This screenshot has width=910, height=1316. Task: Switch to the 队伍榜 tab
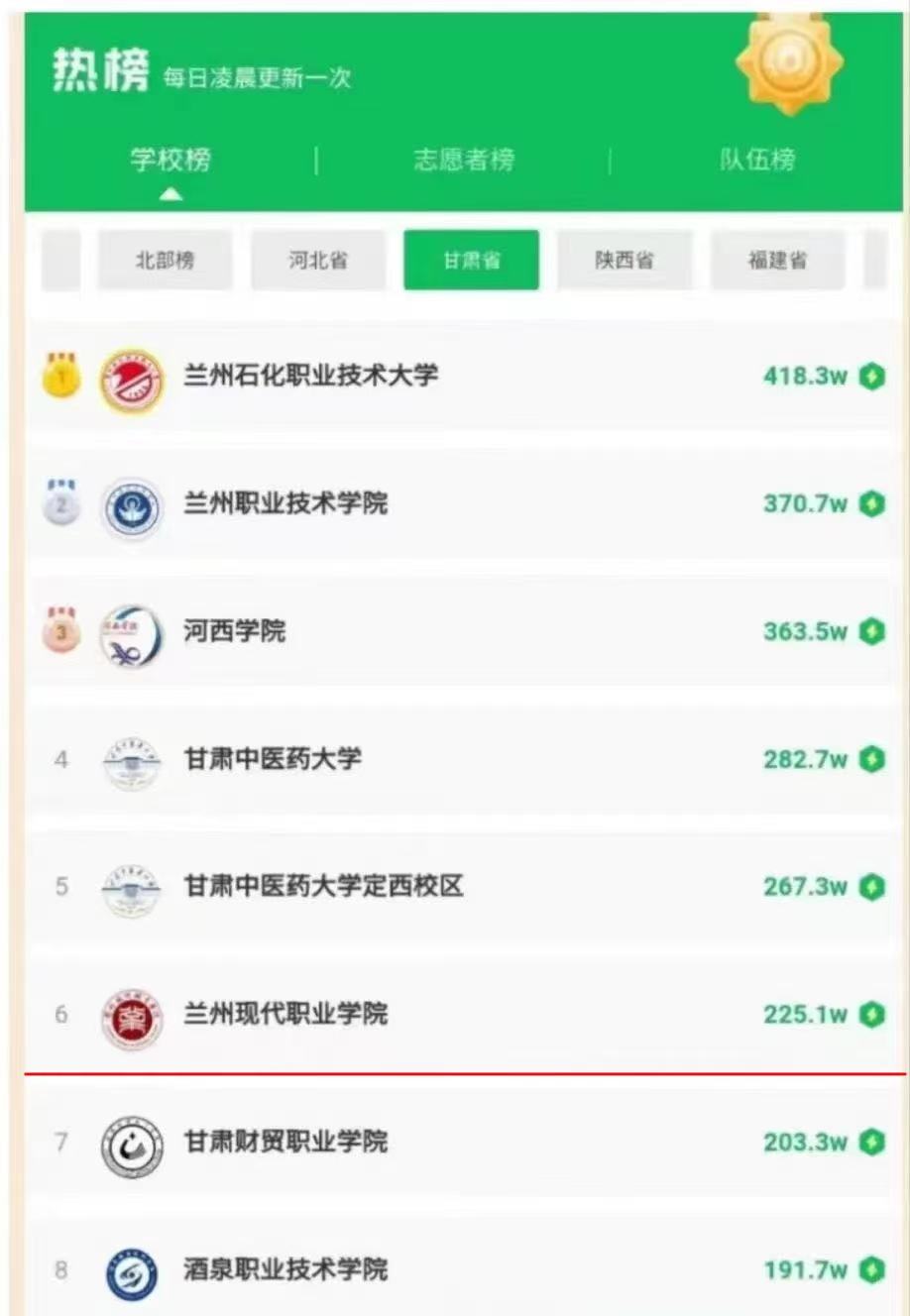(757, 160)
